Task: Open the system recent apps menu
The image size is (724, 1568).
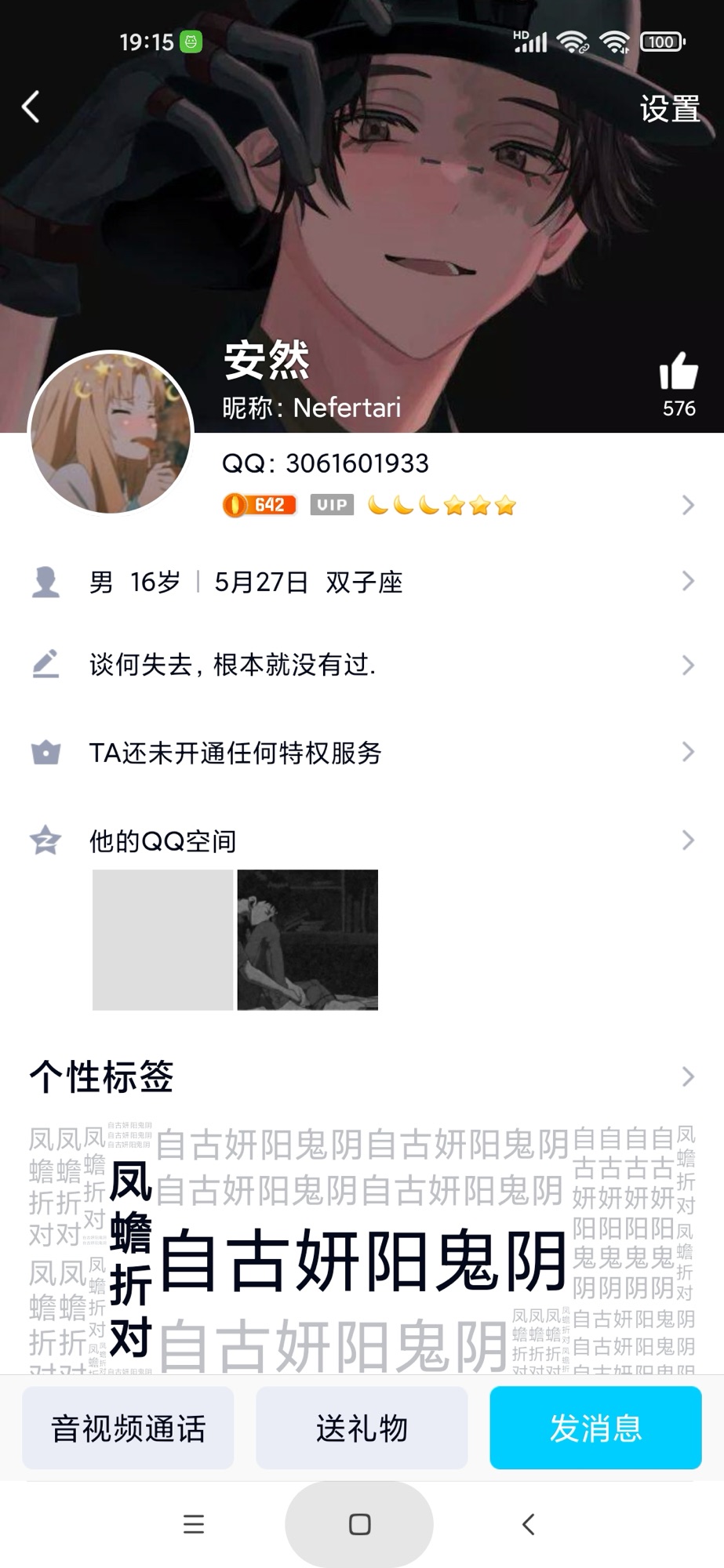Action: (x=193, y=1524)
